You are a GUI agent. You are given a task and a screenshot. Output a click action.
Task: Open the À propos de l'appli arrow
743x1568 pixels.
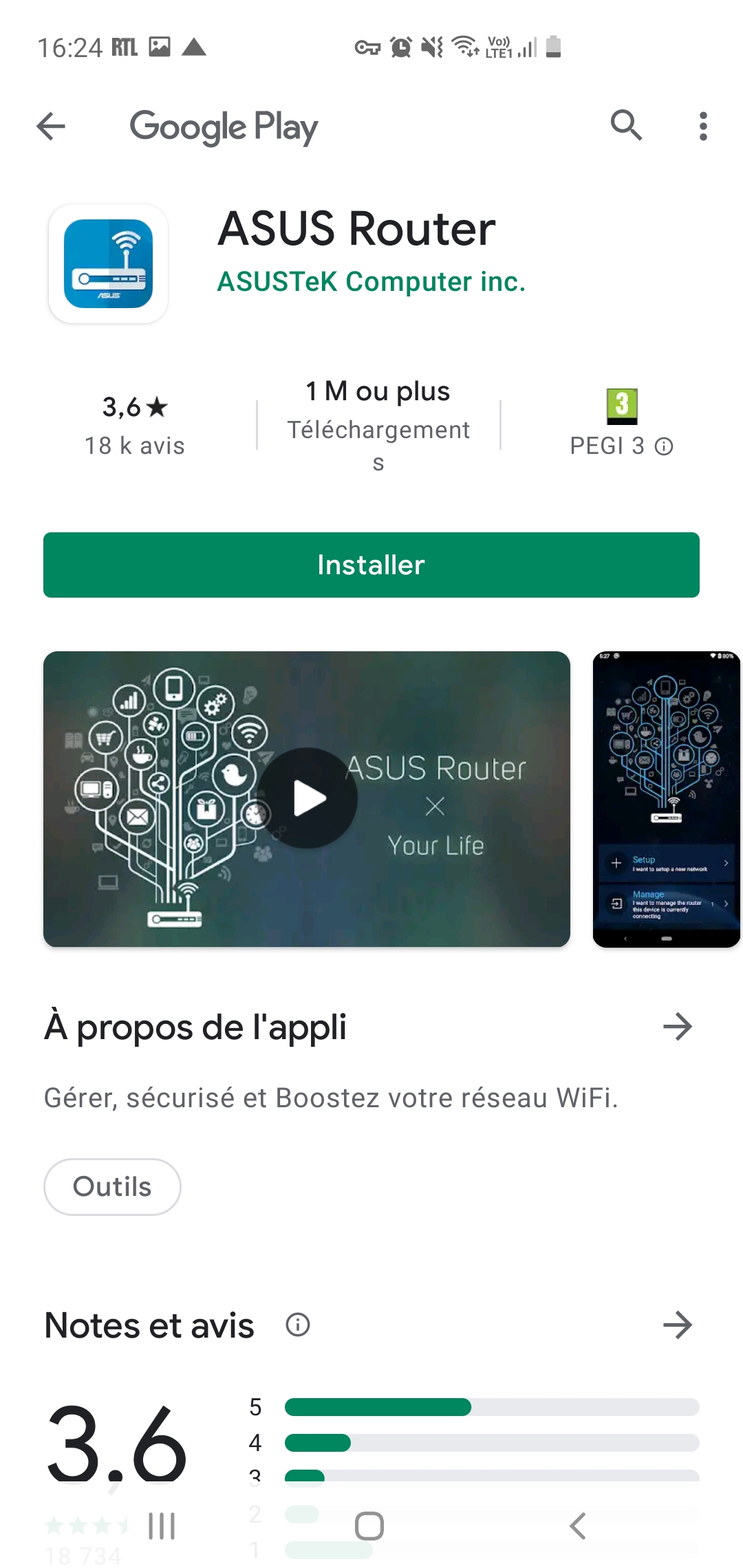coord(678,1027)
